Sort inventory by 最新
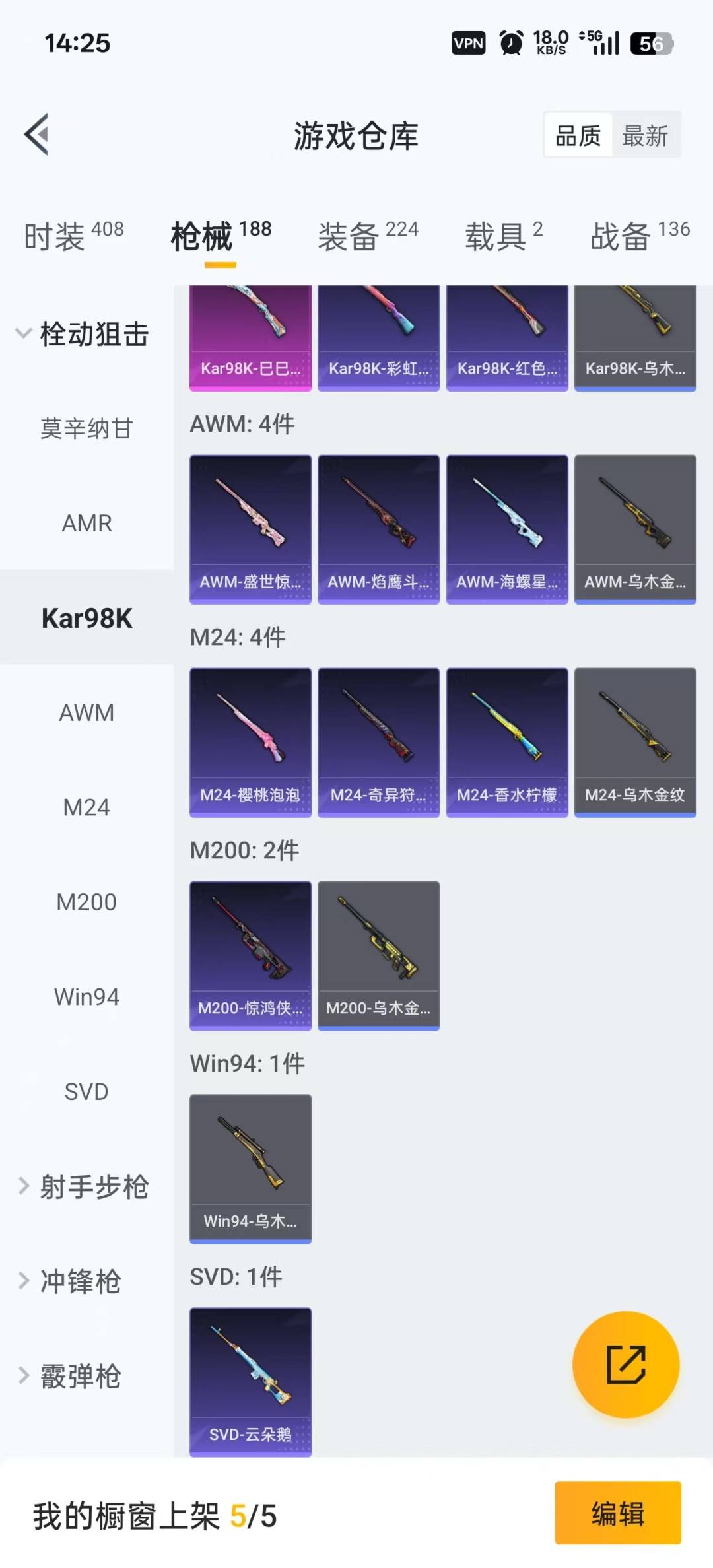713x1568 pixels. [x=645, y=136]
